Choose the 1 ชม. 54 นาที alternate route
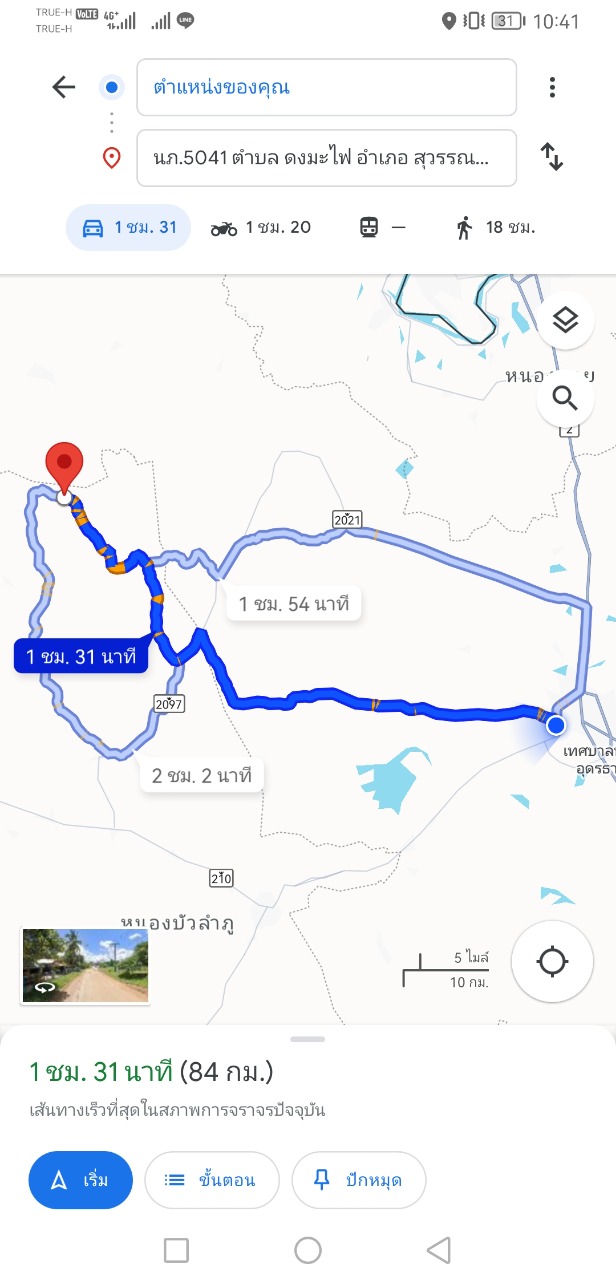Viewport: 616px width, 1280px height. 294,604
